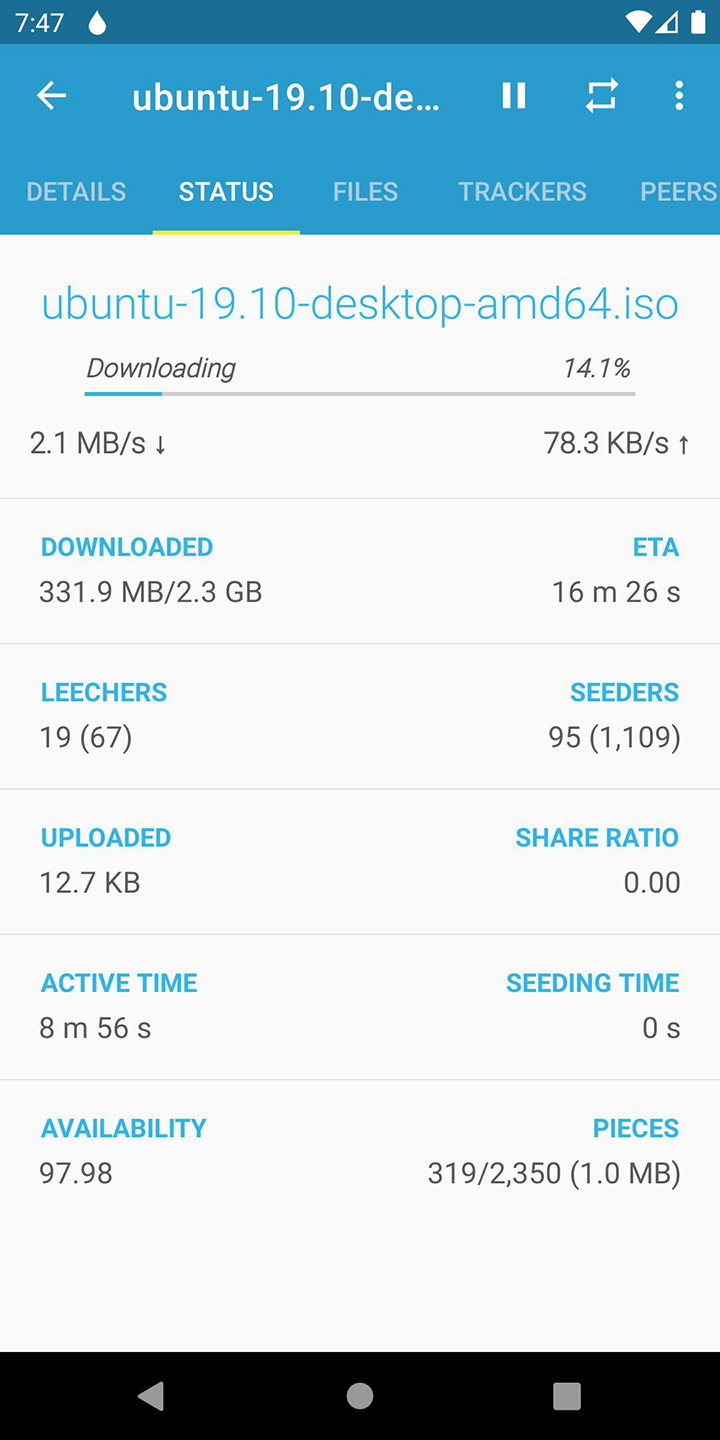Screen dimensions: 720x1440
Task: Switch to the TRACKERS tab
Action: tap(522, 191)
